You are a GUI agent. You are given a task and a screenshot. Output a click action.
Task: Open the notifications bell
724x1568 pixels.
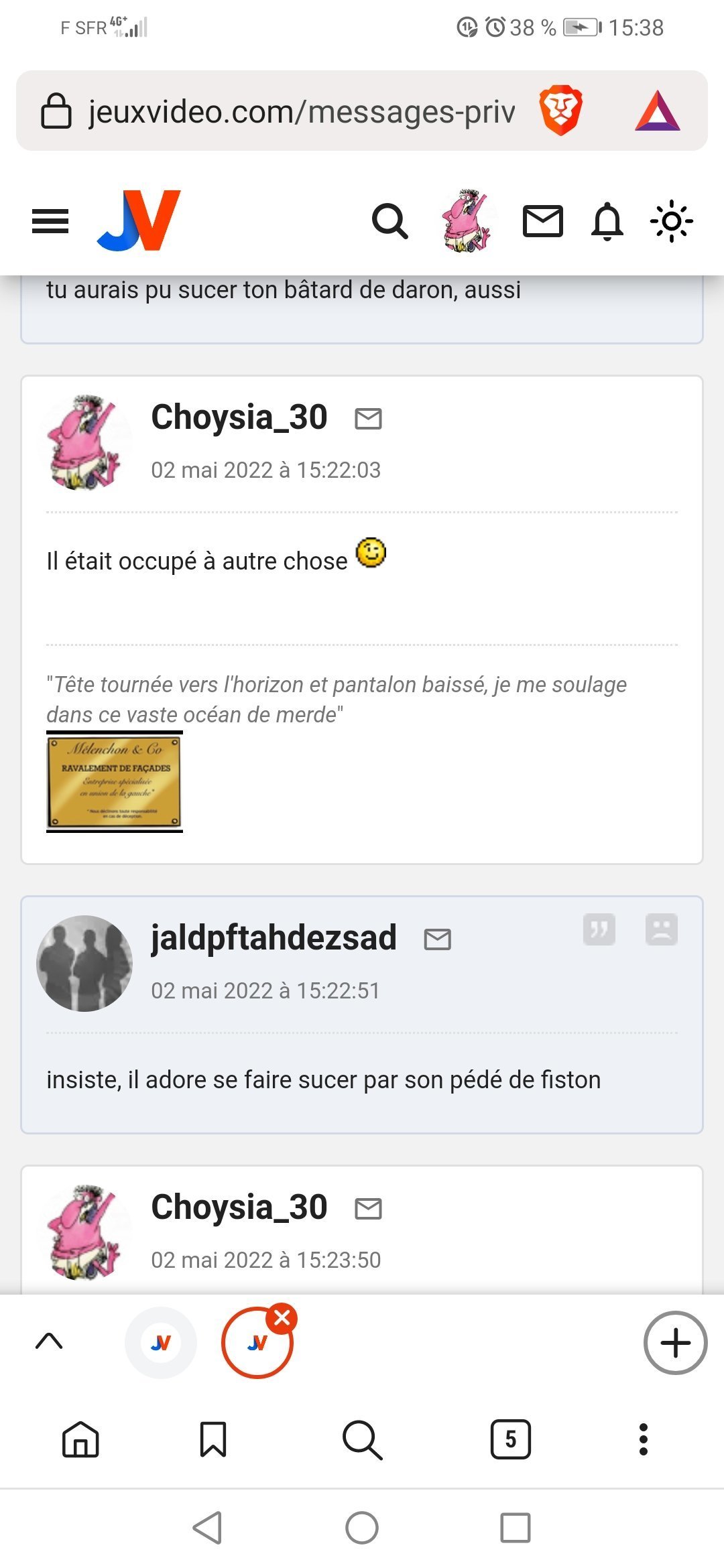click(x=607, y=221)
